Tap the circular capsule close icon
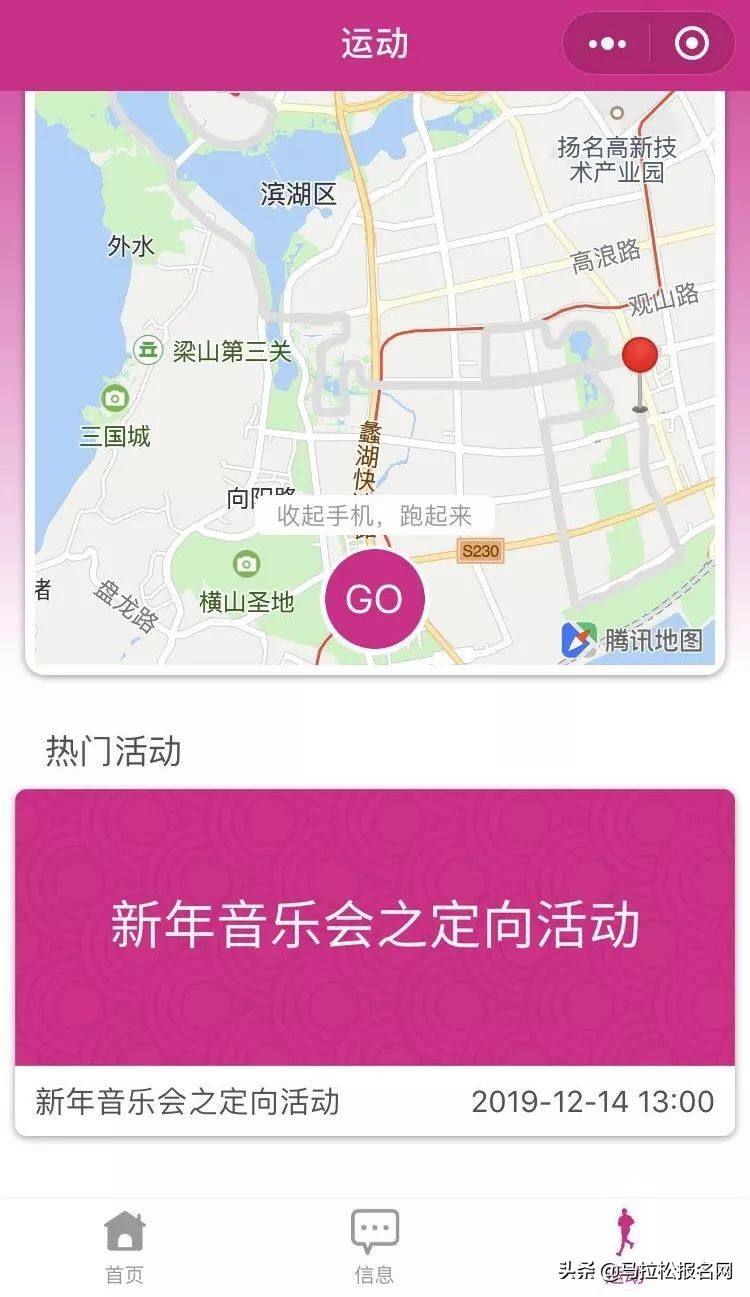 tap(689, 43)
